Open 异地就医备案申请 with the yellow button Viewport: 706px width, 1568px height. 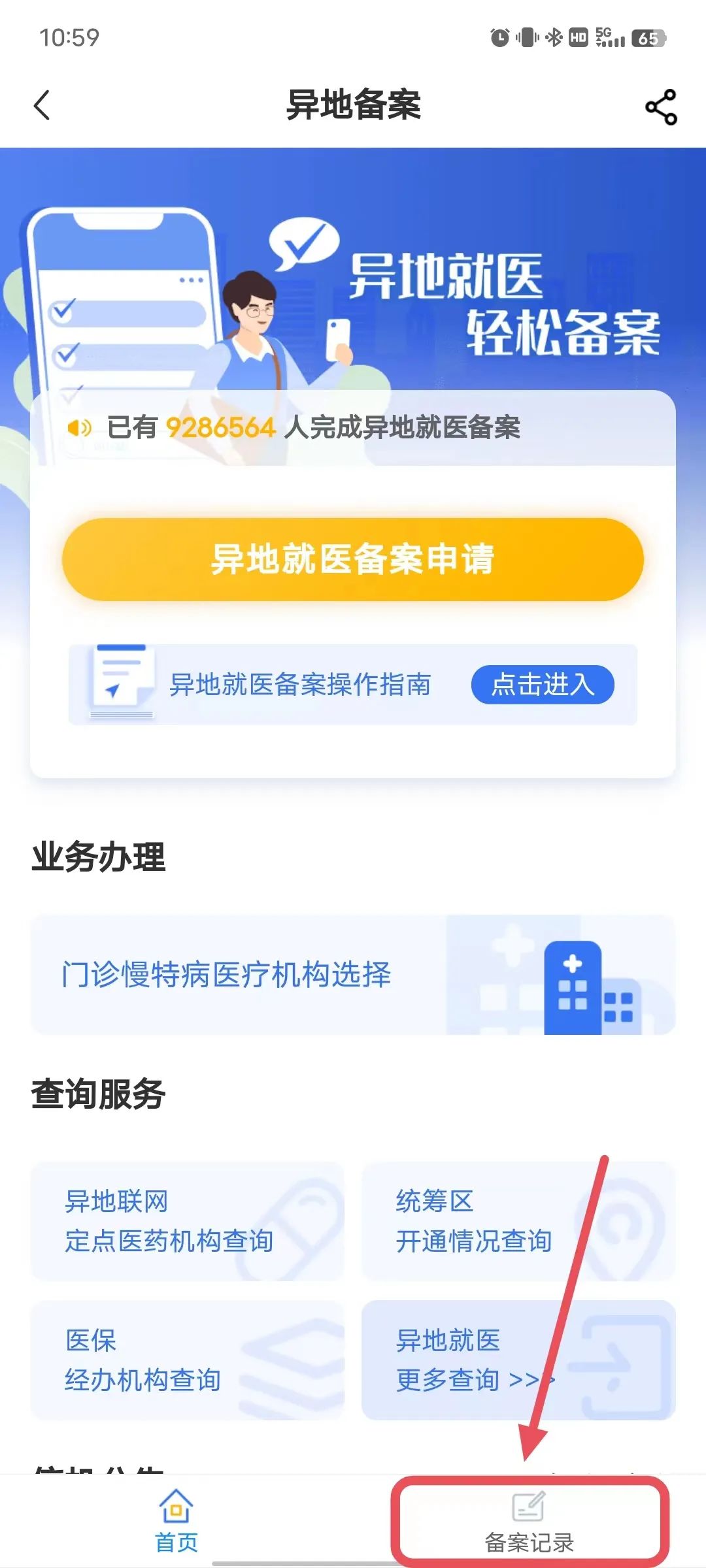(x=353, y=559)
